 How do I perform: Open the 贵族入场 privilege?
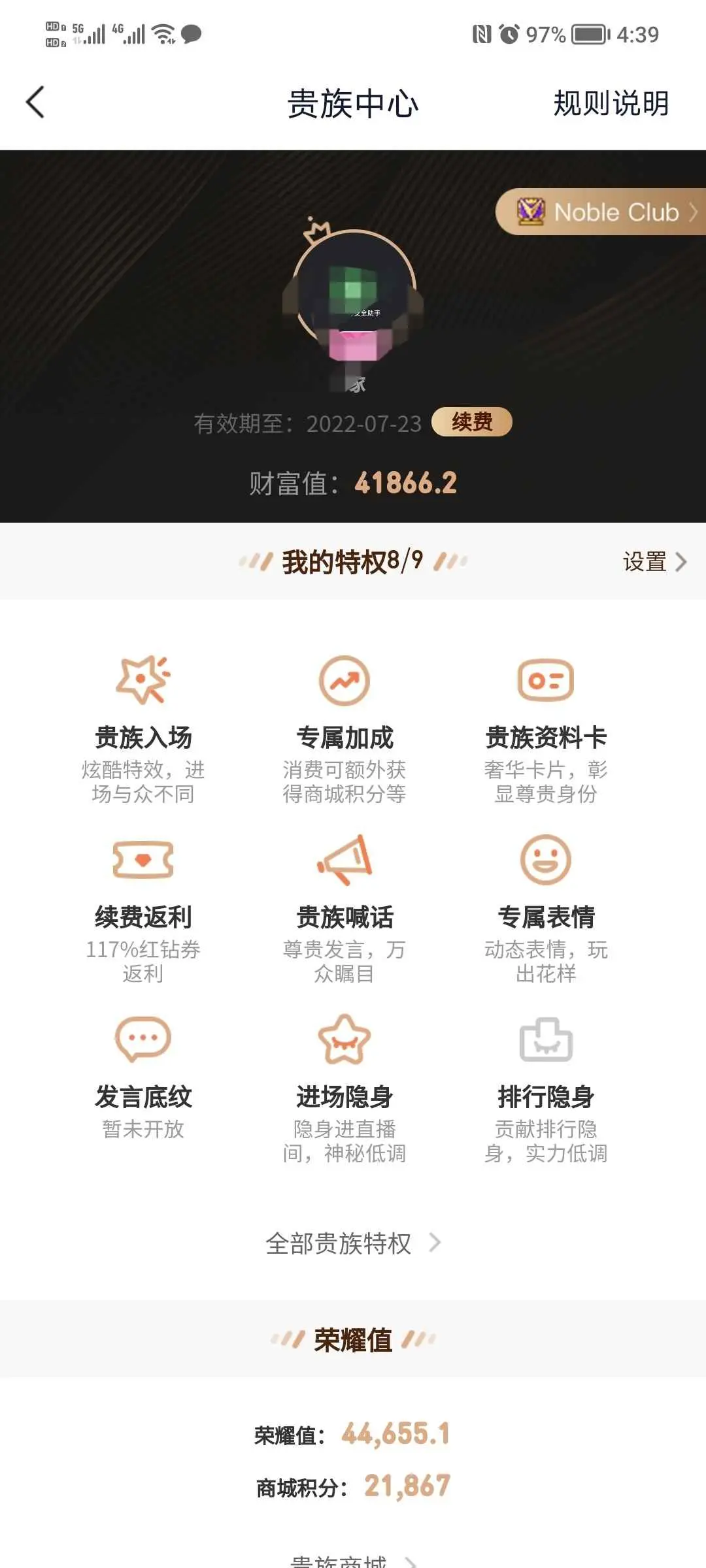tap(143, 730)
